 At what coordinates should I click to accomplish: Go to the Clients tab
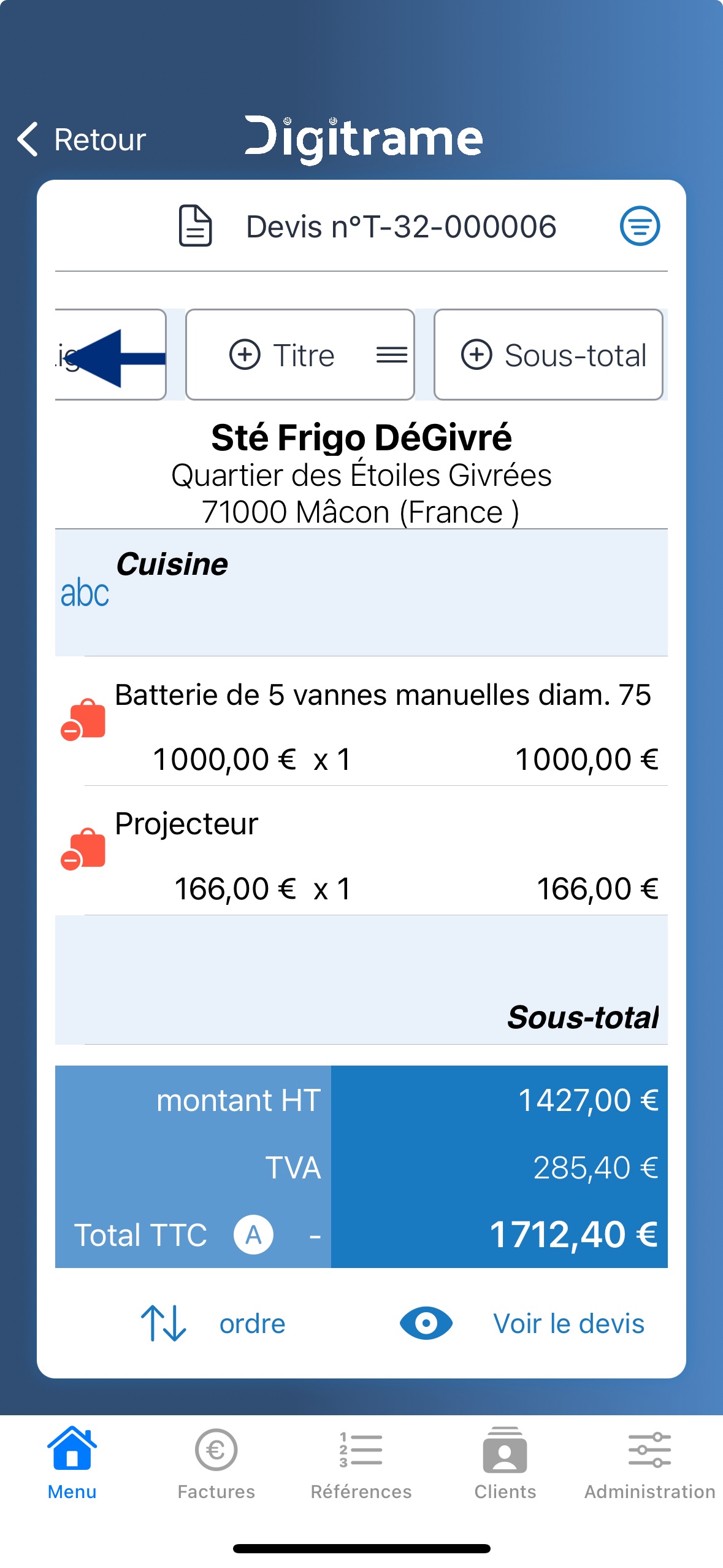(505, 1462)
